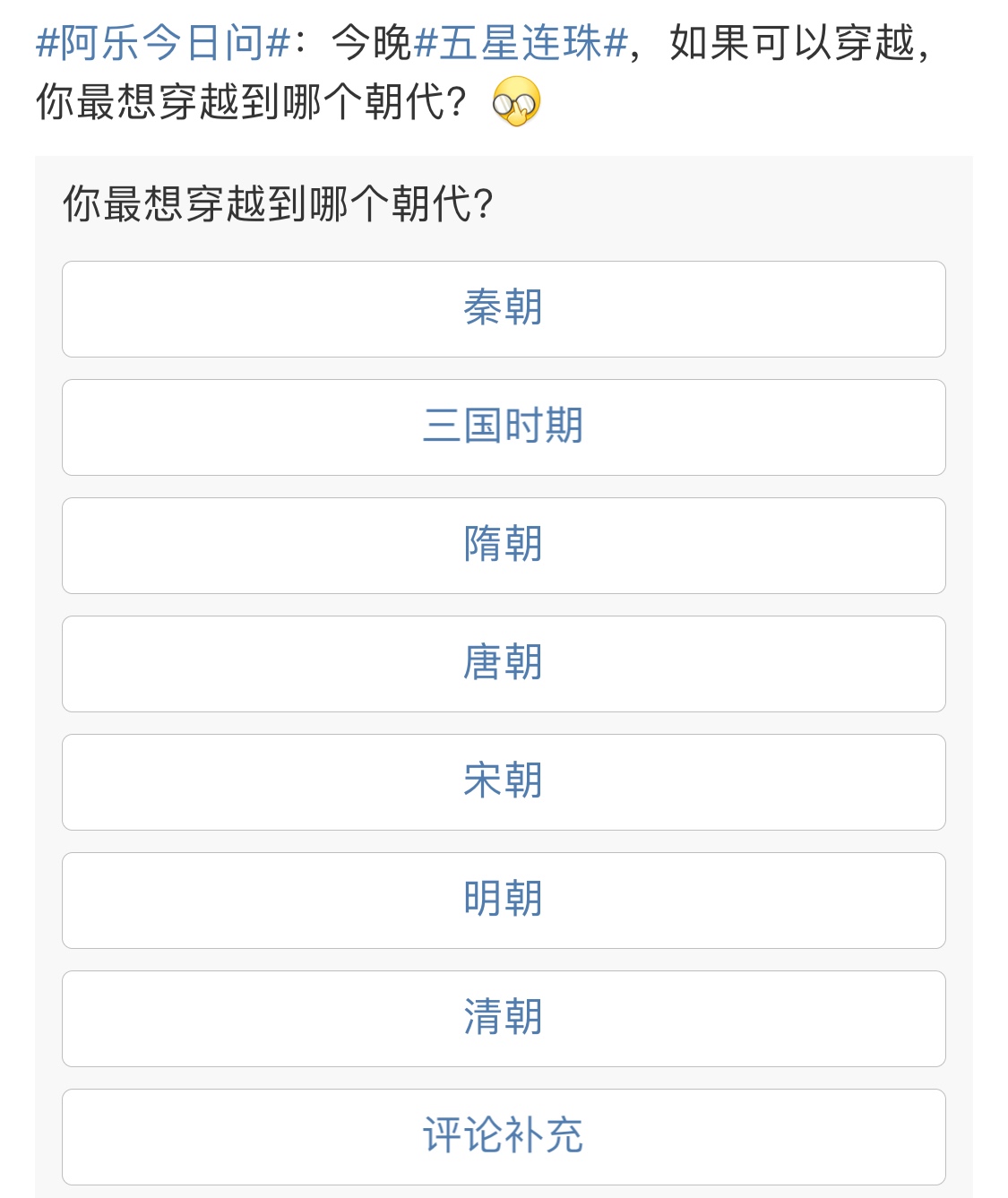Viewport: 1008px width, 1198px height.
Task: Vote for 唐朝
Action: click(x=504, y=664)
